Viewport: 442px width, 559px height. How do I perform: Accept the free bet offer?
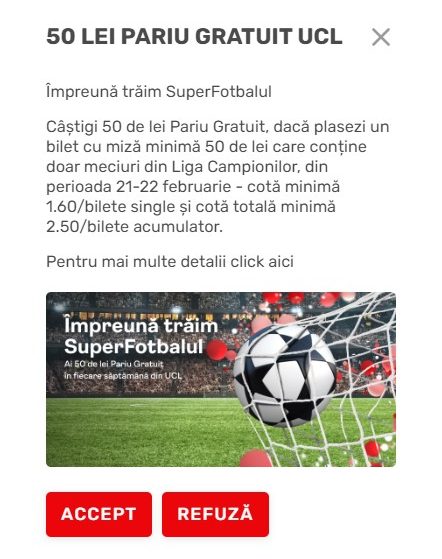pyautogui.click(x=99, y=514)
